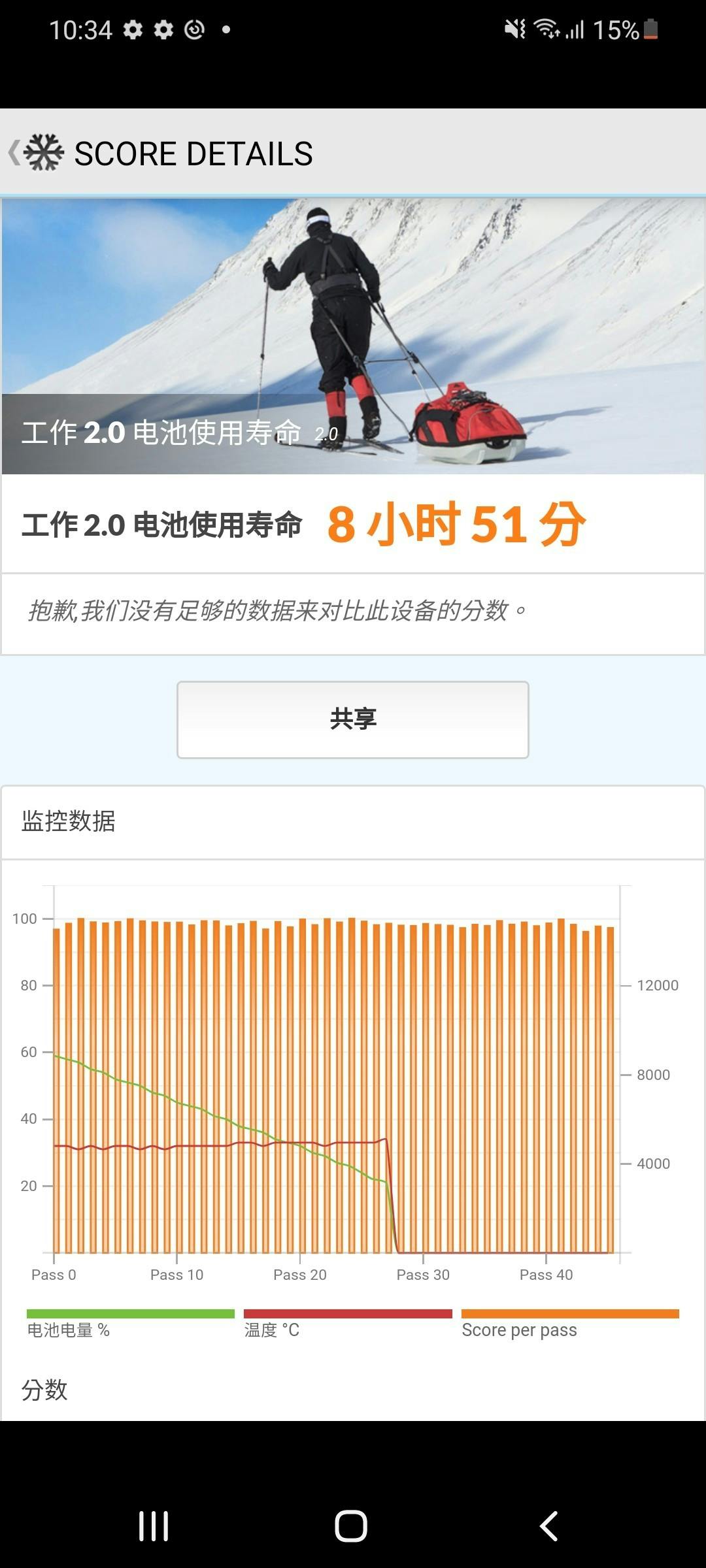Open the system recent apps view
The image size is (706, 1568).
(154, 1526)
